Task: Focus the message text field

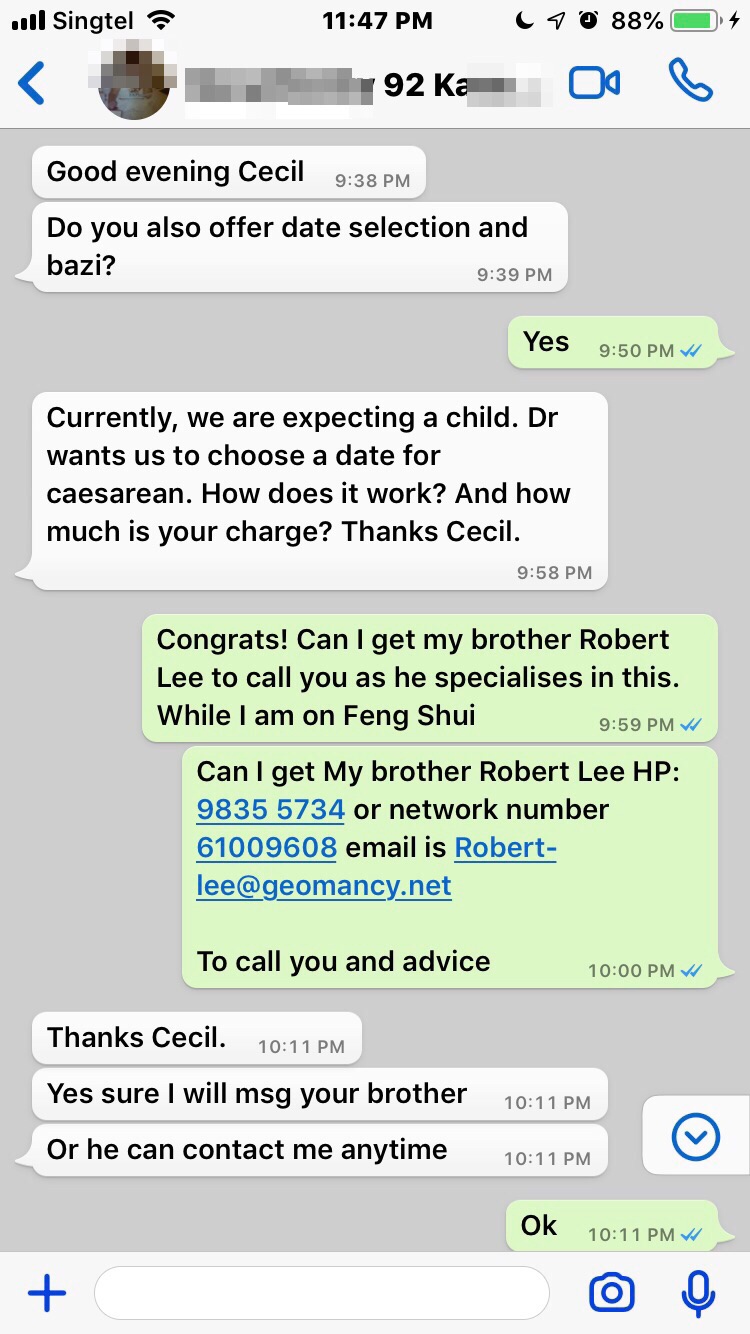Action: (x=321, y=1293)
